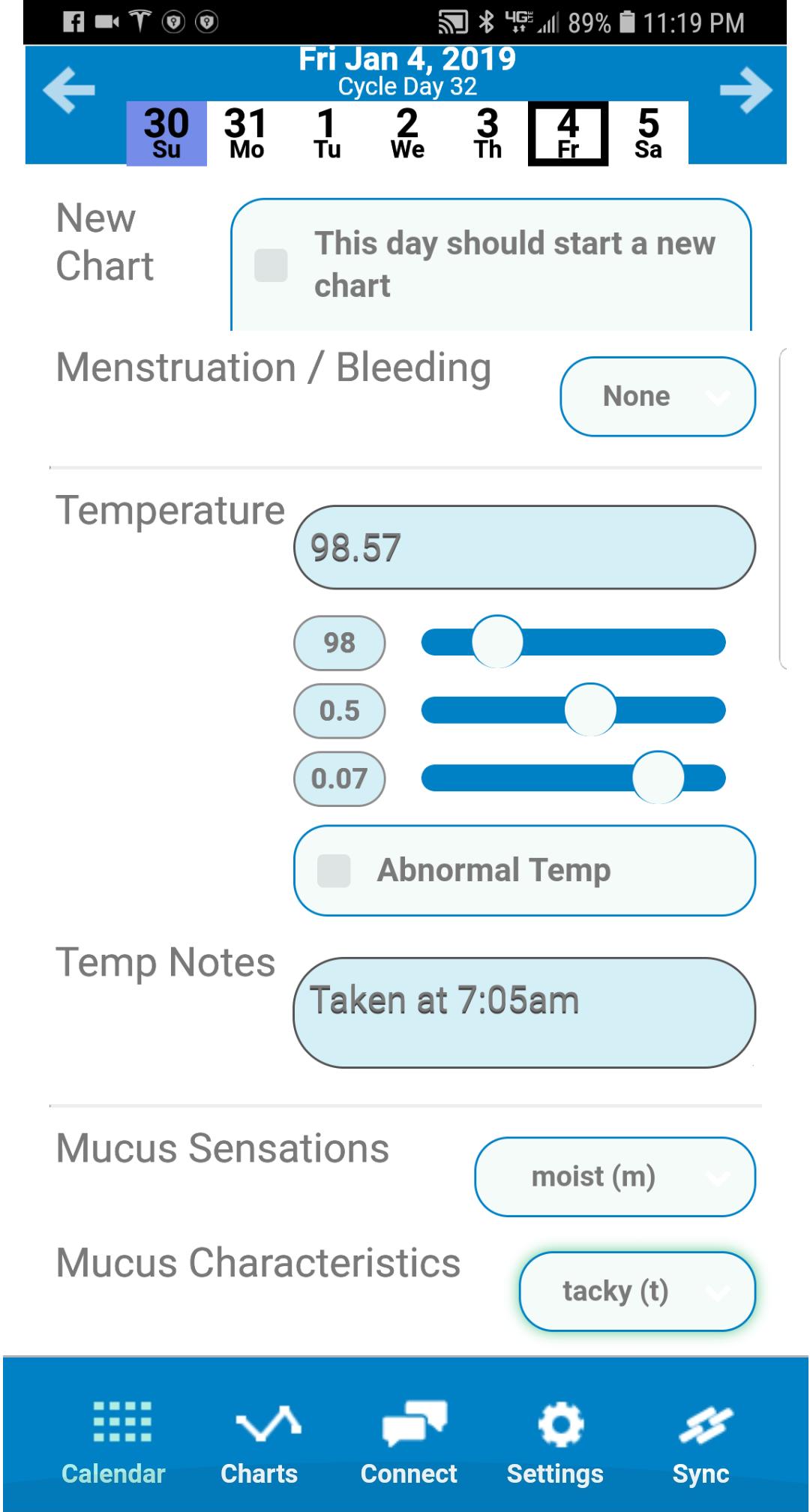Select Saturday the 5th in the week strip
The width and height of the screenshot is (810, 1512).
(648, 133)
